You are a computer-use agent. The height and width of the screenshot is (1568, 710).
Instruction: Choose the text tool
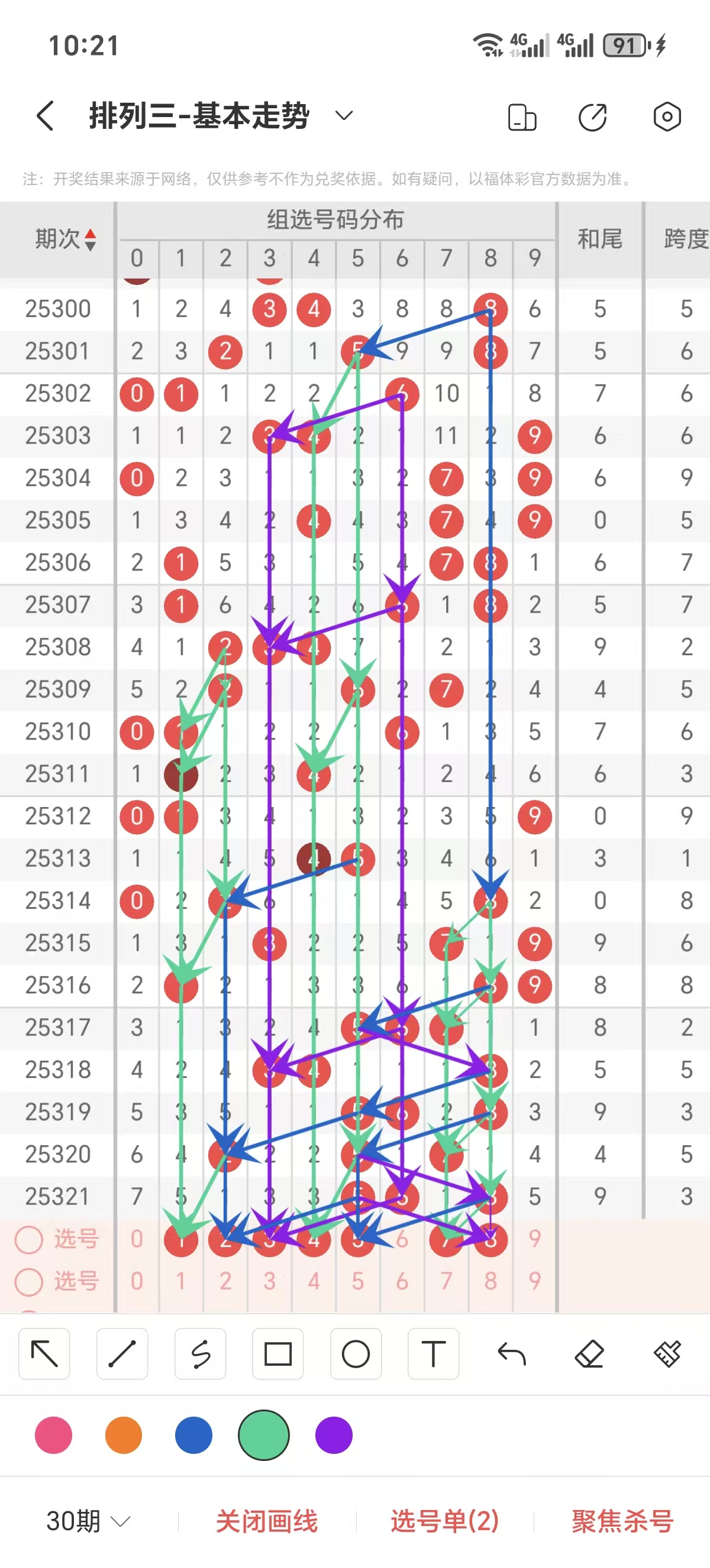tap(434, 1354)
